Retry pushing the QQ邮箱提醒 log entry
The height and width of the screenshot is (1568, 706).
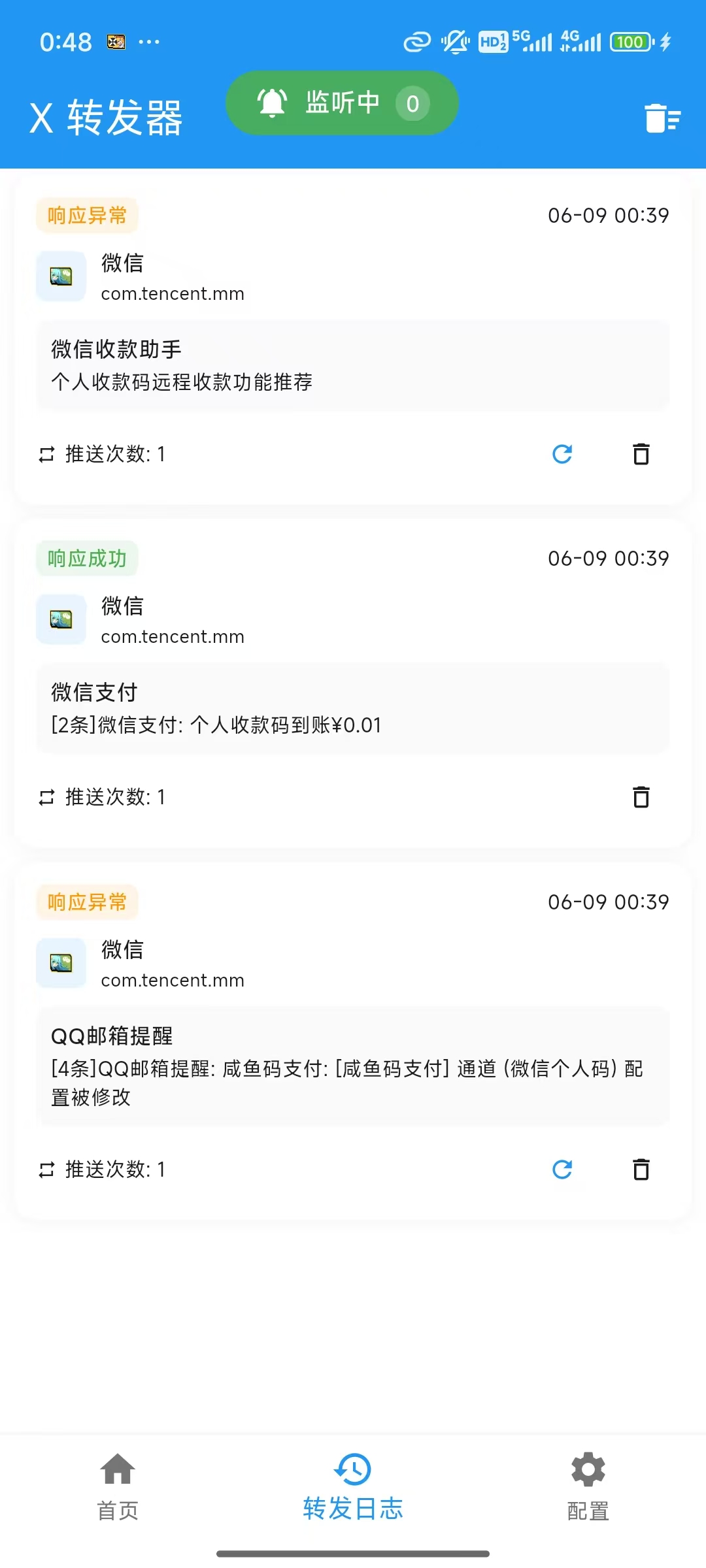[562, 1169]
